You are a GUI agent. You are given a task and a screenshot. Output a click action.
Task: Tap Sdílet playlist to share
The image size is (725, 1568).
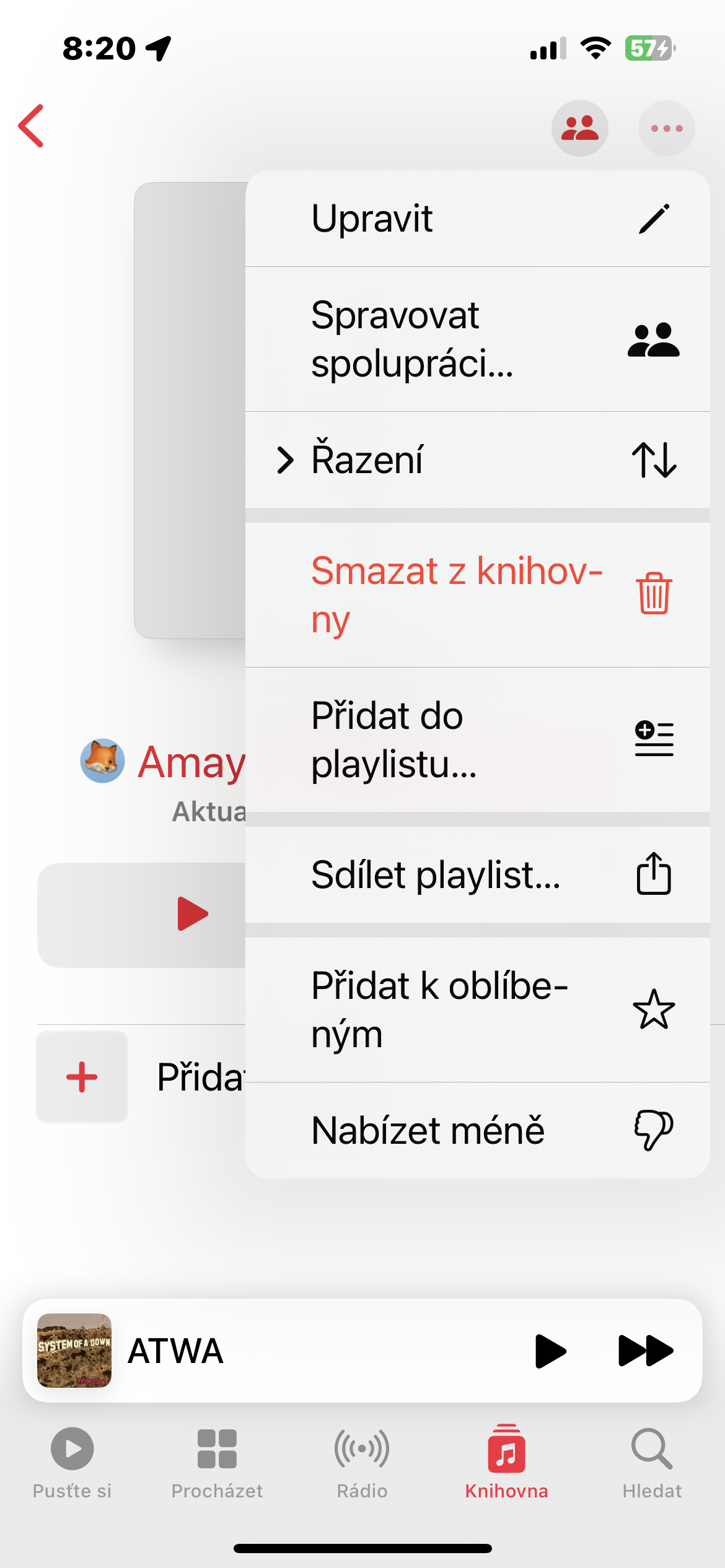click(x=477, y=874)
